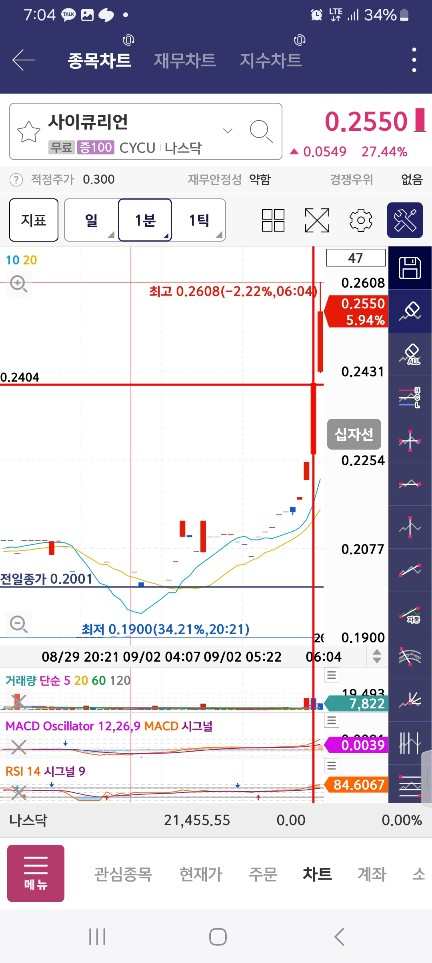Image resolution: width=432 pixels, height=963 pixels.
Task: Expand the stock selector chevron
Action: pos(227,131)
